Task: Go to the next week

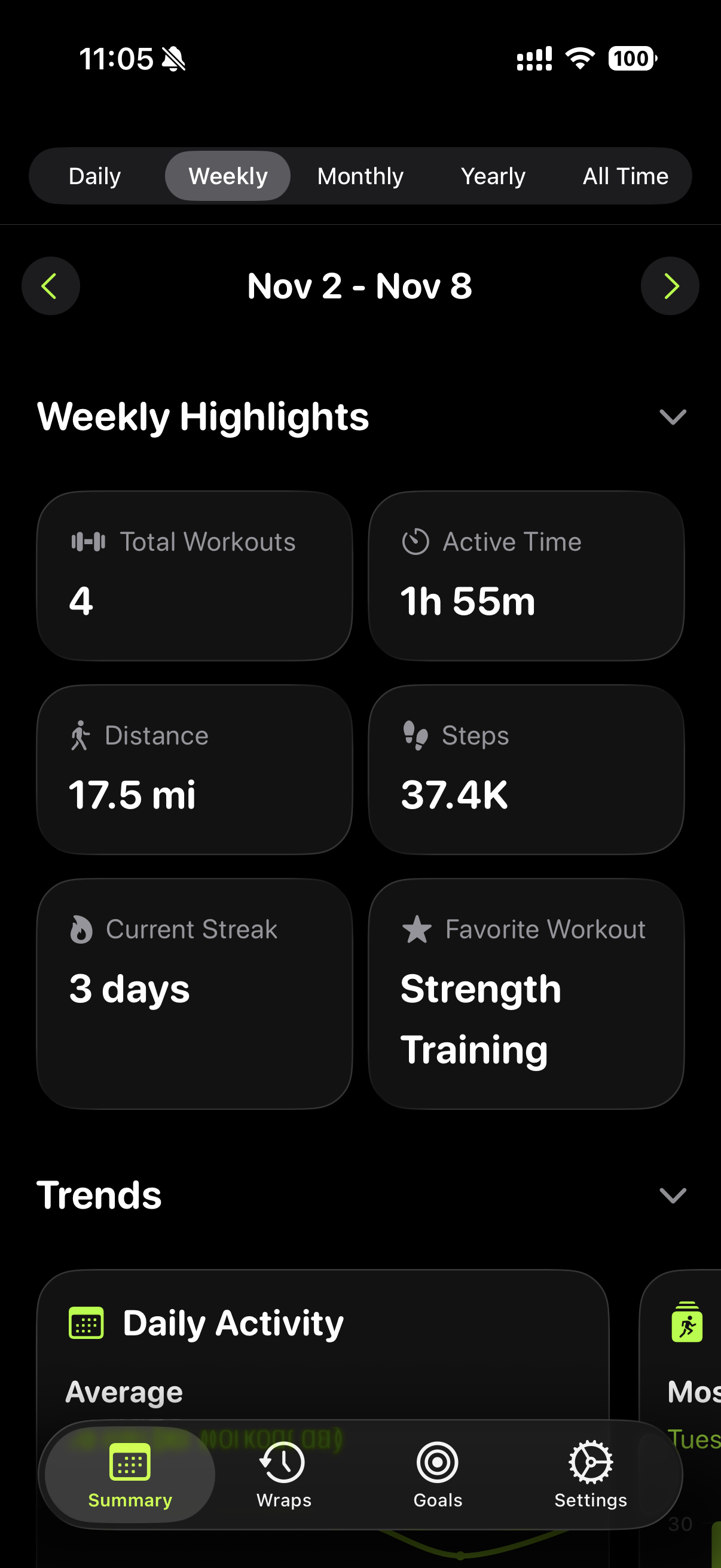Action: click(670, 286)
